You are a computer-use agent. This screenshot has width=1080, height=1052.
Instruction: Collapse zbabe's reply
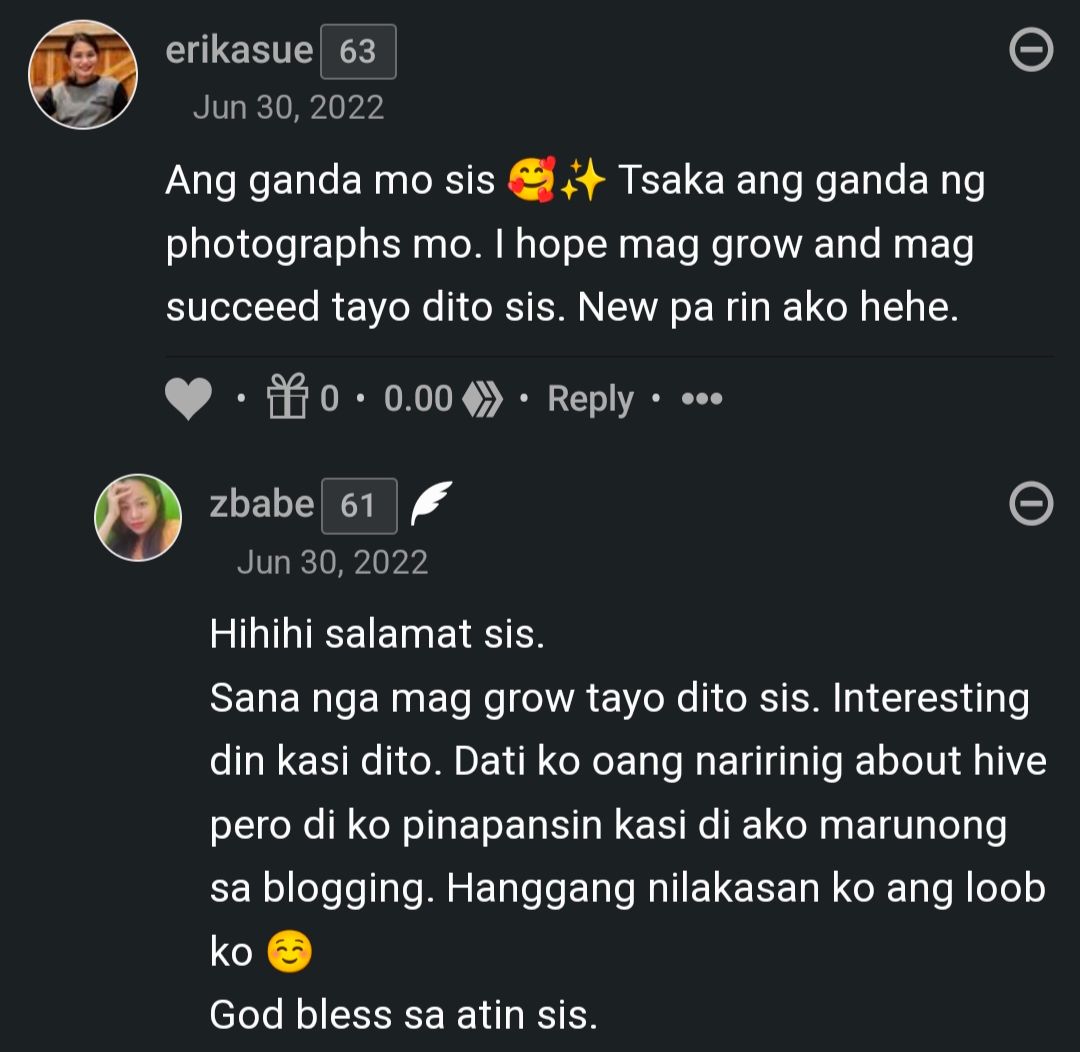(x=1031, y=503)
